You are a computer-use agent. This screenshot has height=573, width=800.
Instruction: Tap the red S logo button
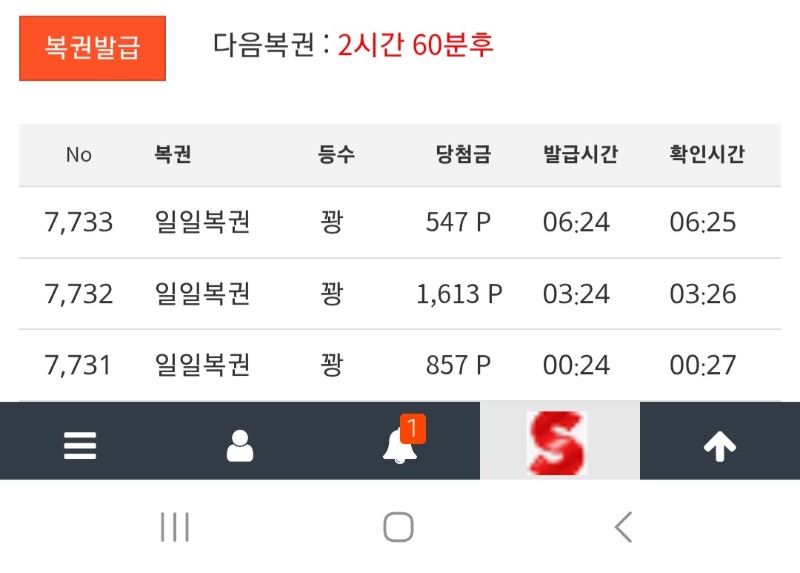[x=558, y=443]
